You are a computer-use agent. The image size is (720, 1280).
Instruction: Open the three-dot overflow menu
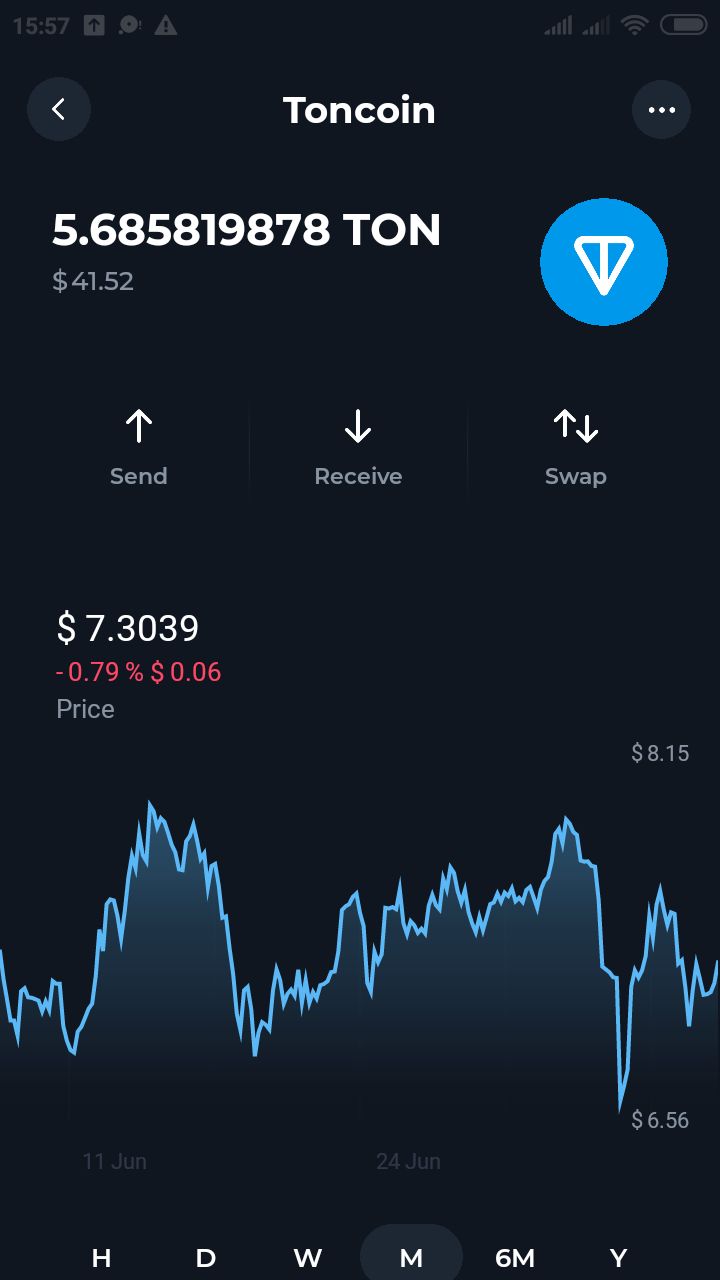[661, 109]
